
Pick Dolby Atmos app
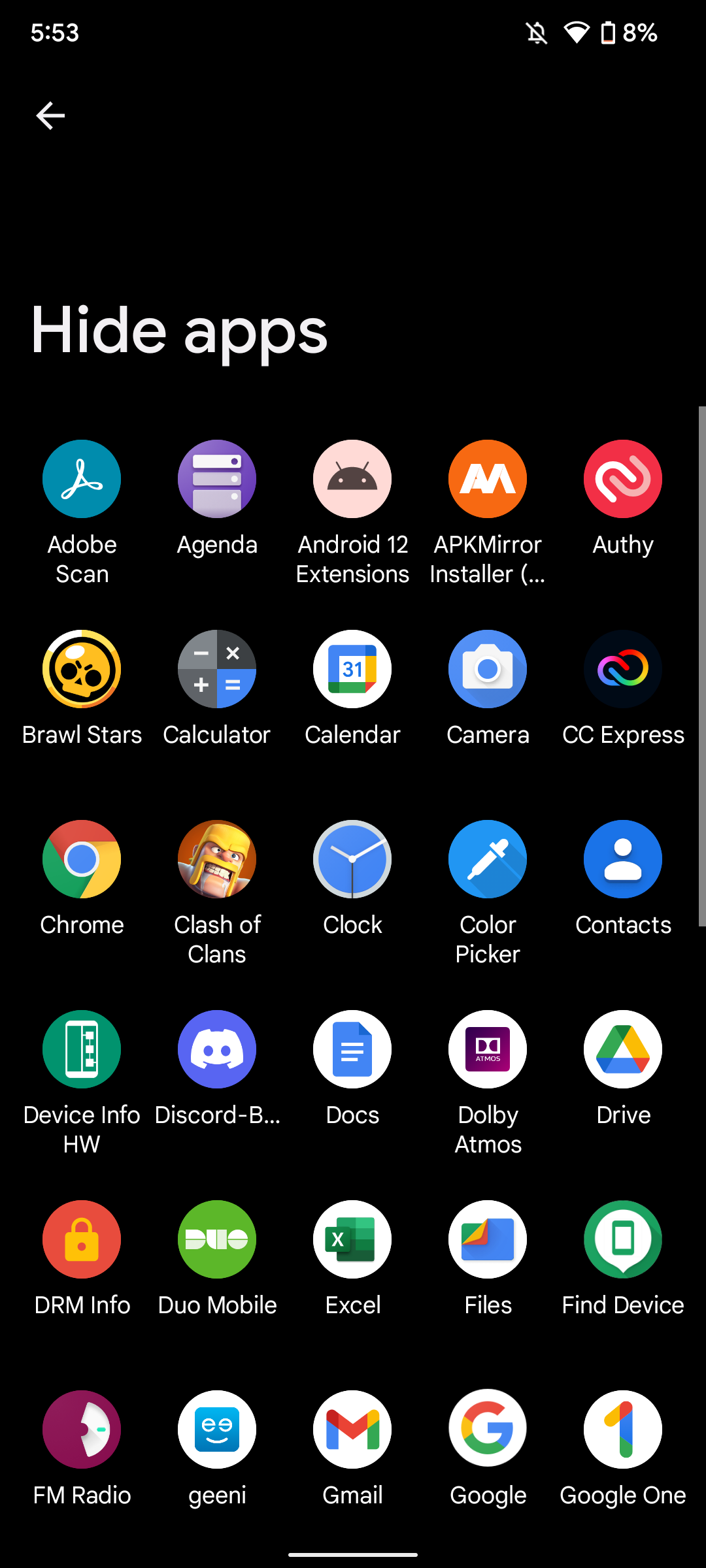pyautogui.click(x=488, y=1049)
